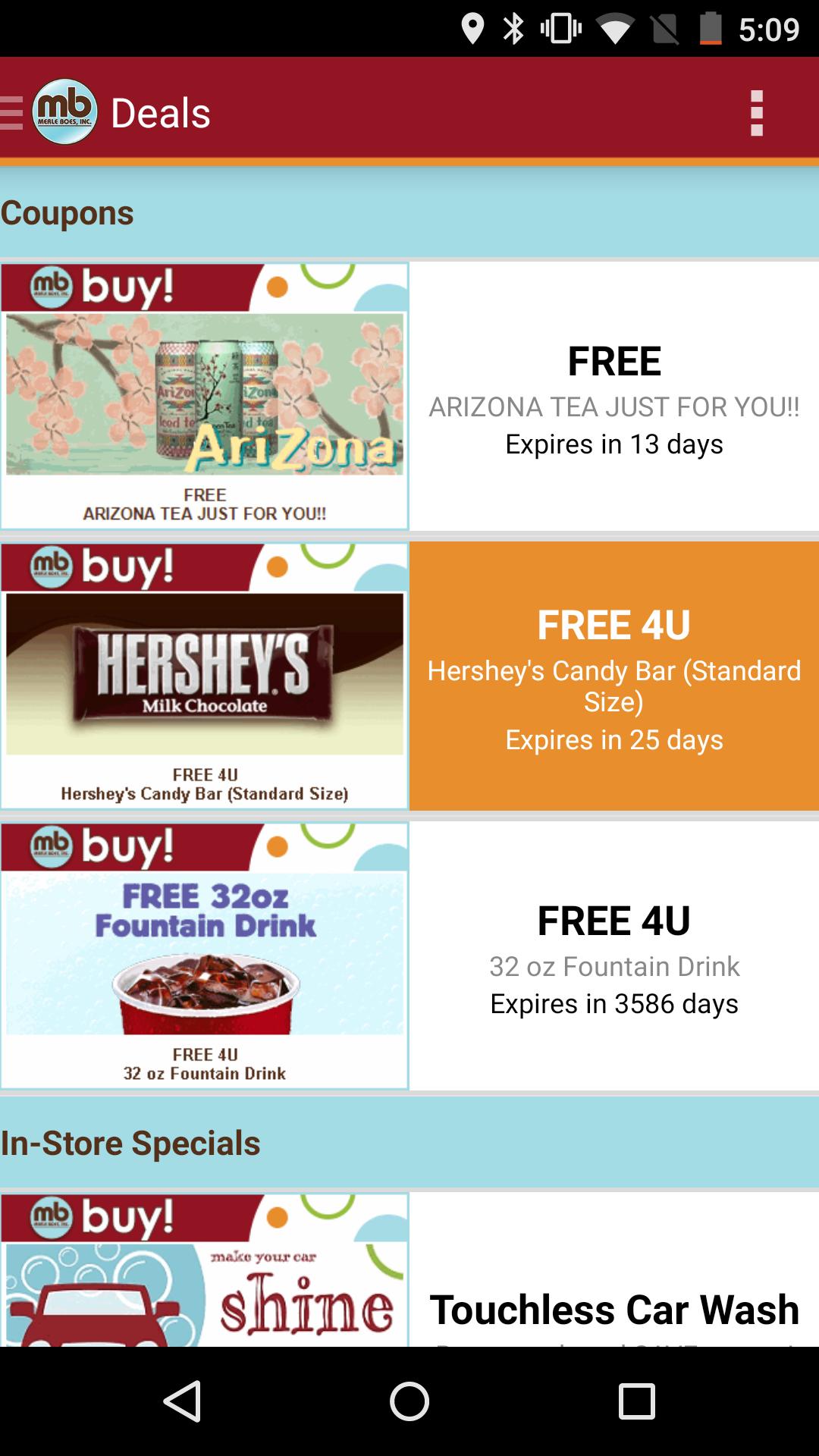
Task: Tap the hamburger navigation drawer icon
Action: pos(9,112)
